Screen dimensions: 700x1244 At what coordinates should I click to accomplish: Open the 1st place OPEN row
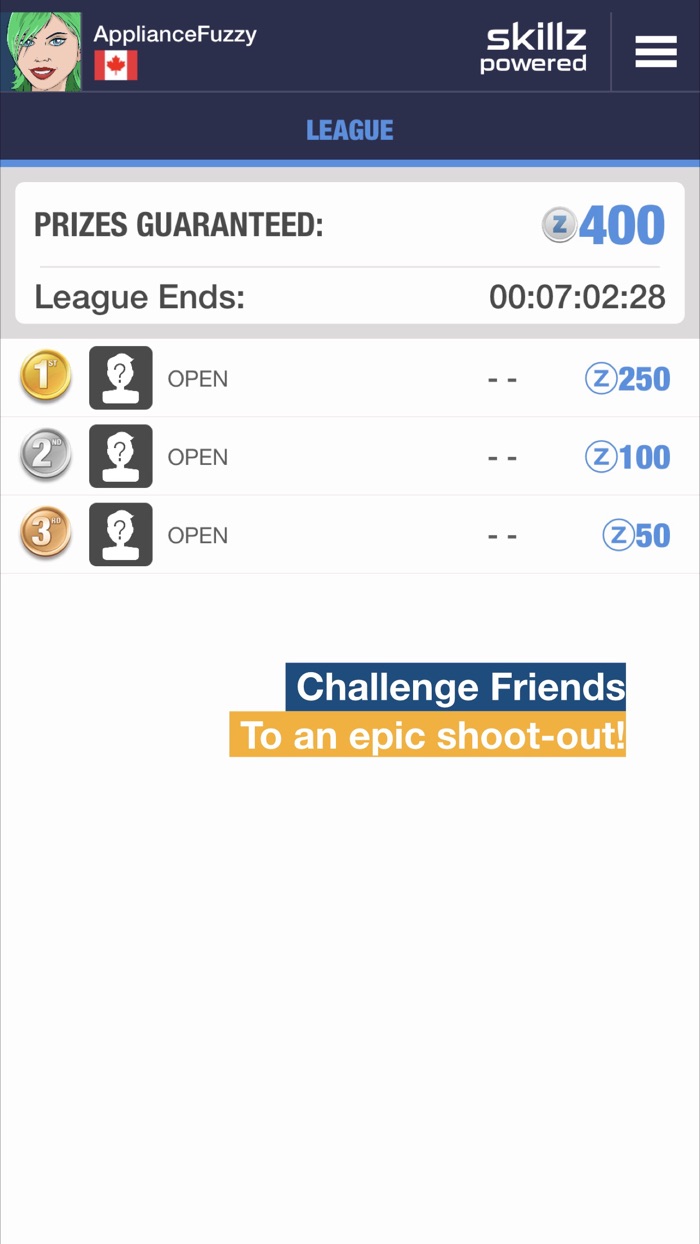pos(349,379)
